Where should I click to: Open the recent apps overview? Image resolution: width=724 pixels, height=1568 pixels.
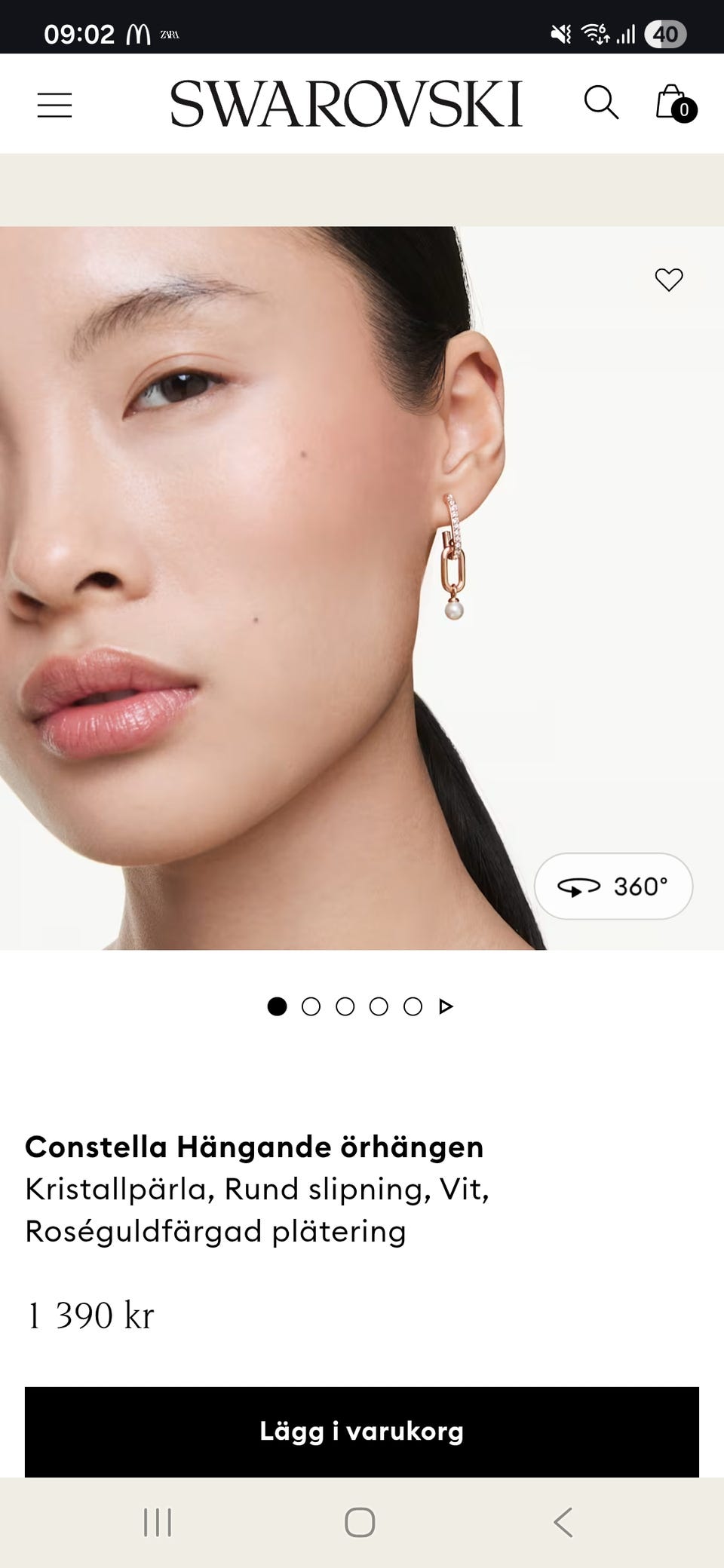[x=158, y=1522]
